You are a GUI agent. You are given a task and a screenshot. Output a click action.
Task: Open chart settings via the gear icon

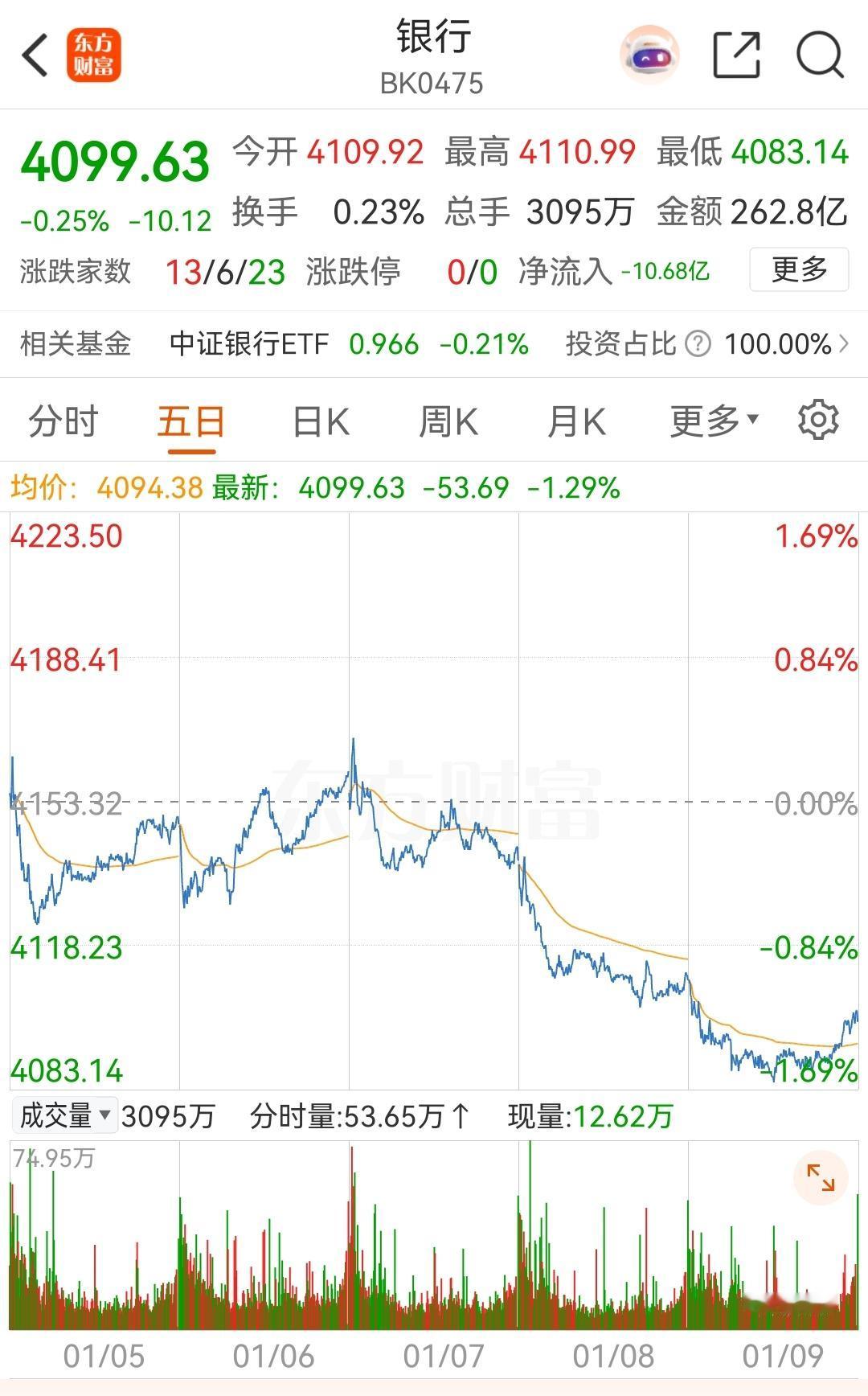tap(817, 420)
